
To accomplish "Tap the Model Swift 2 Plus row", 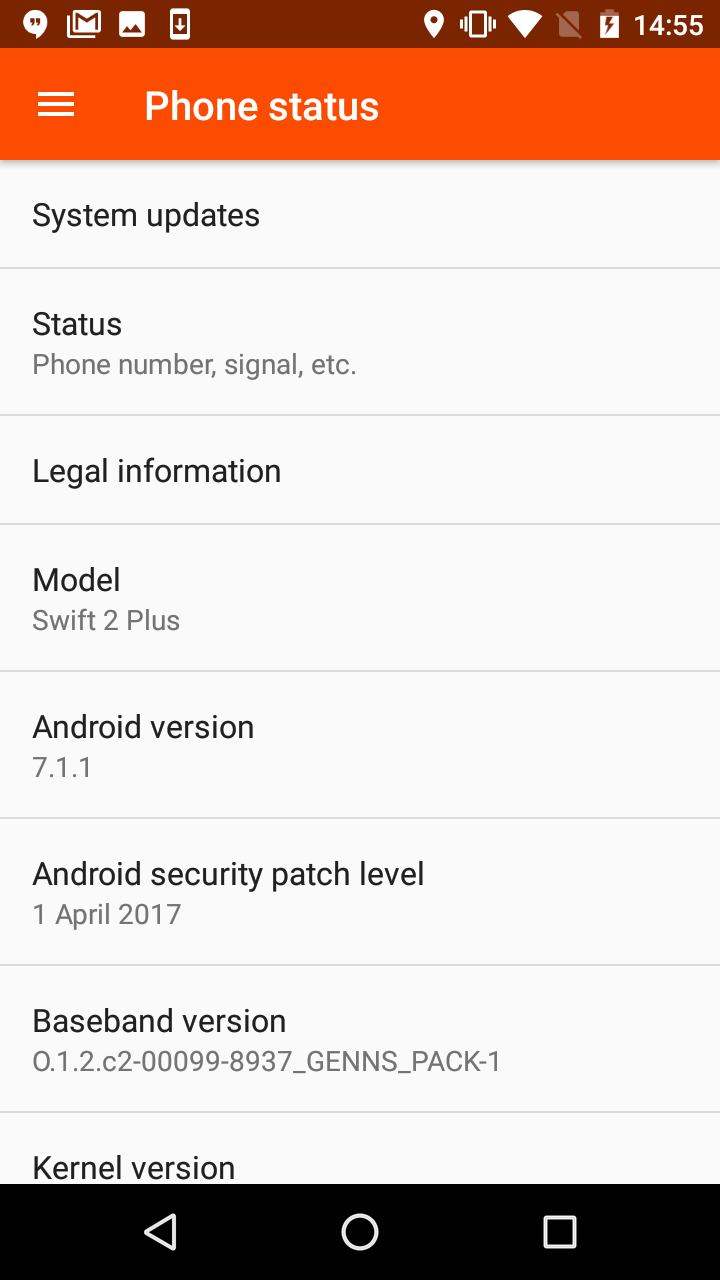I will tap(360, 598).
